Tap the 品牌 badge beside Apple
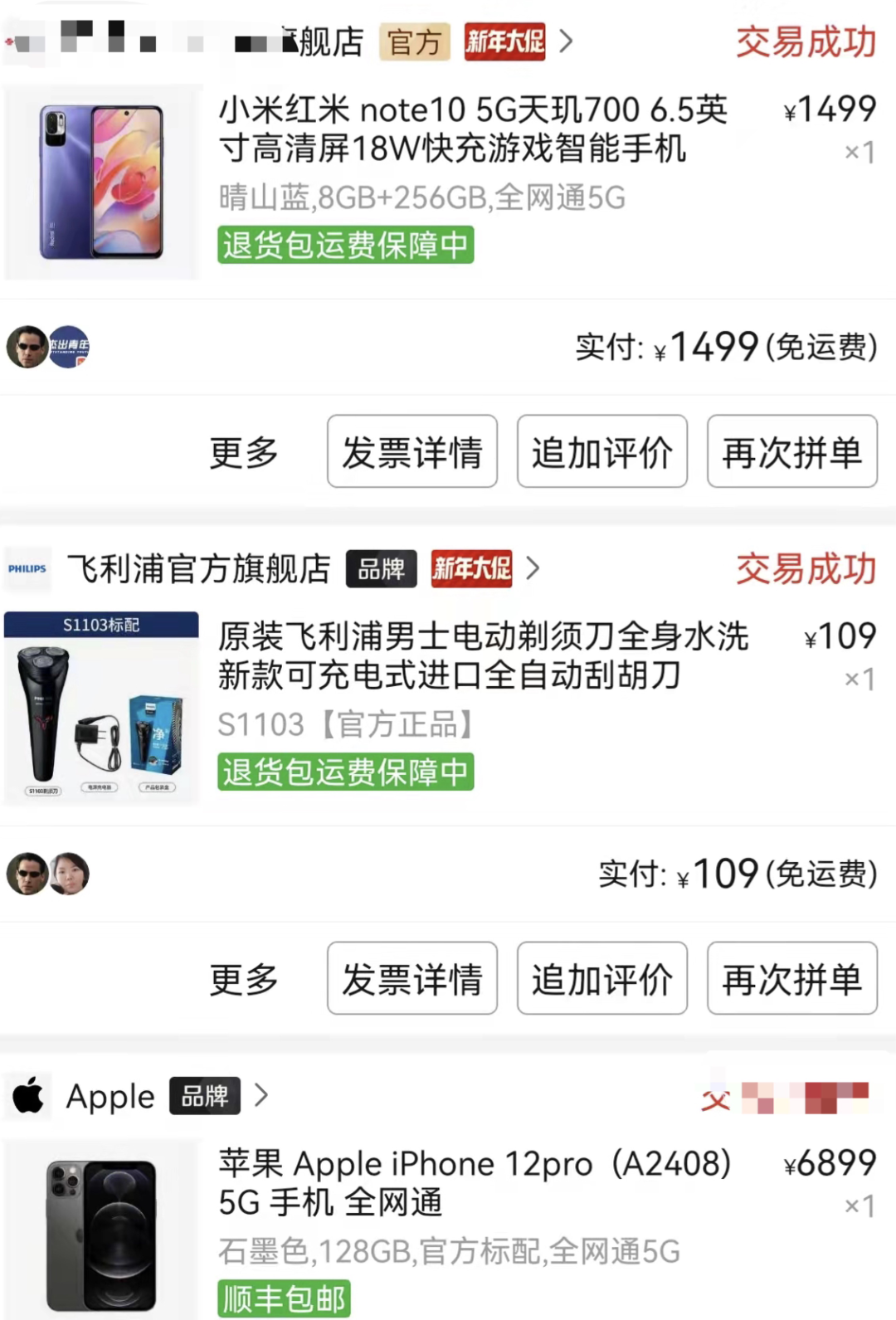 click(x=204, y=1096)
